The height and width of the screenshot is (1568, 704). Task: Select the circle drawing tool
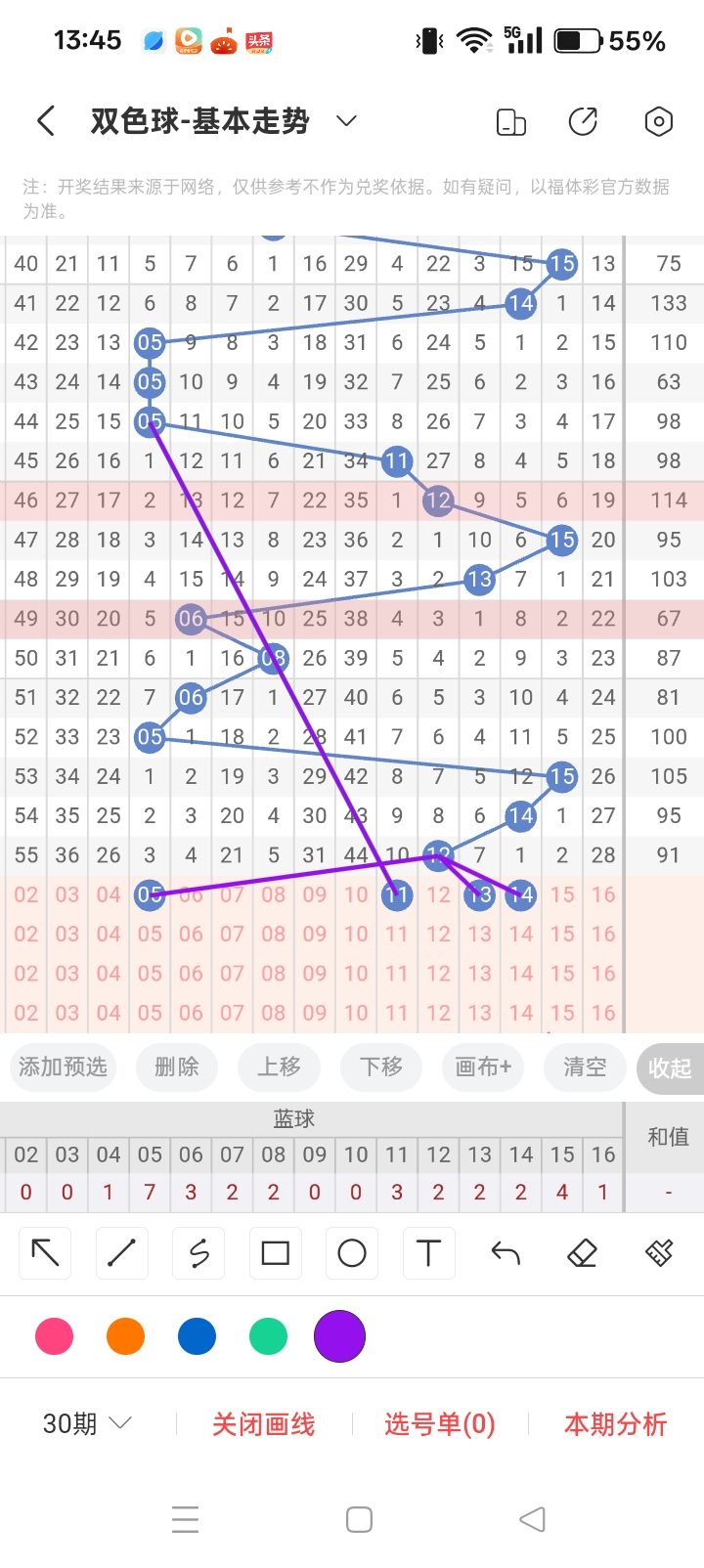pyautogui.click(x=351, y=1252)
